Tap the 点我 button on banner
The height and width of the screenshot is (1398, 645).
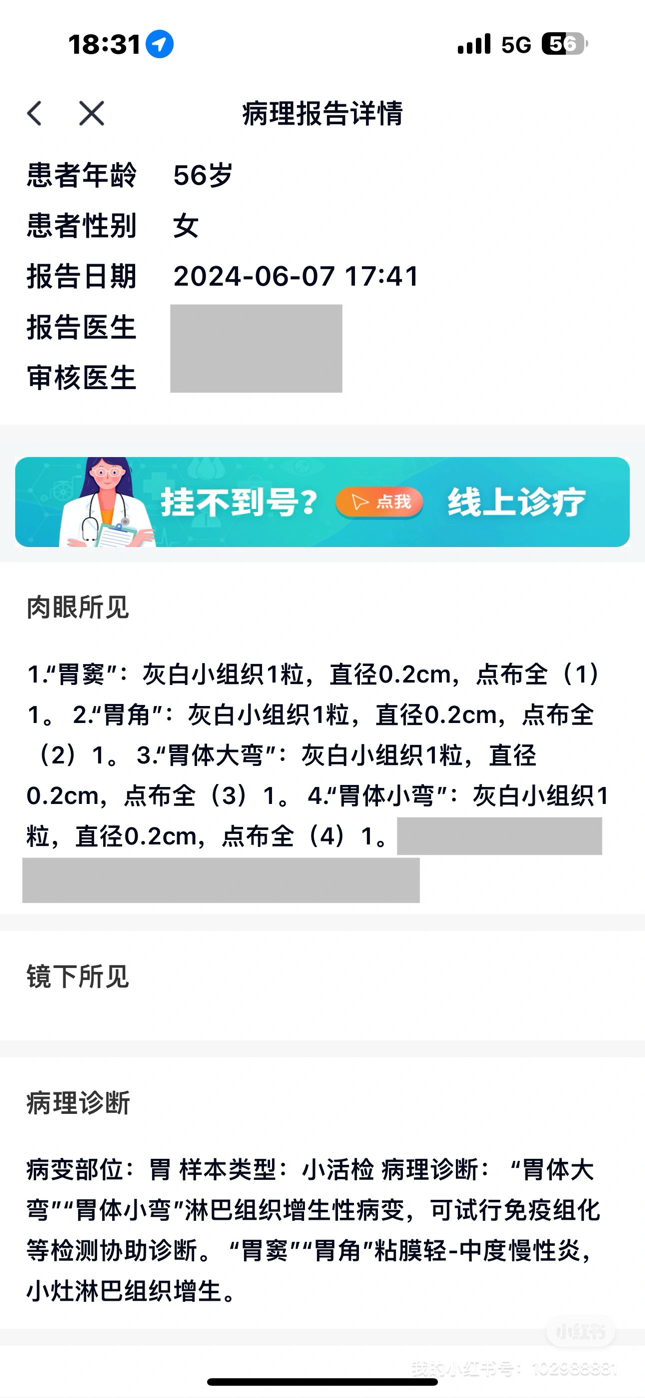tap(380, 502)
